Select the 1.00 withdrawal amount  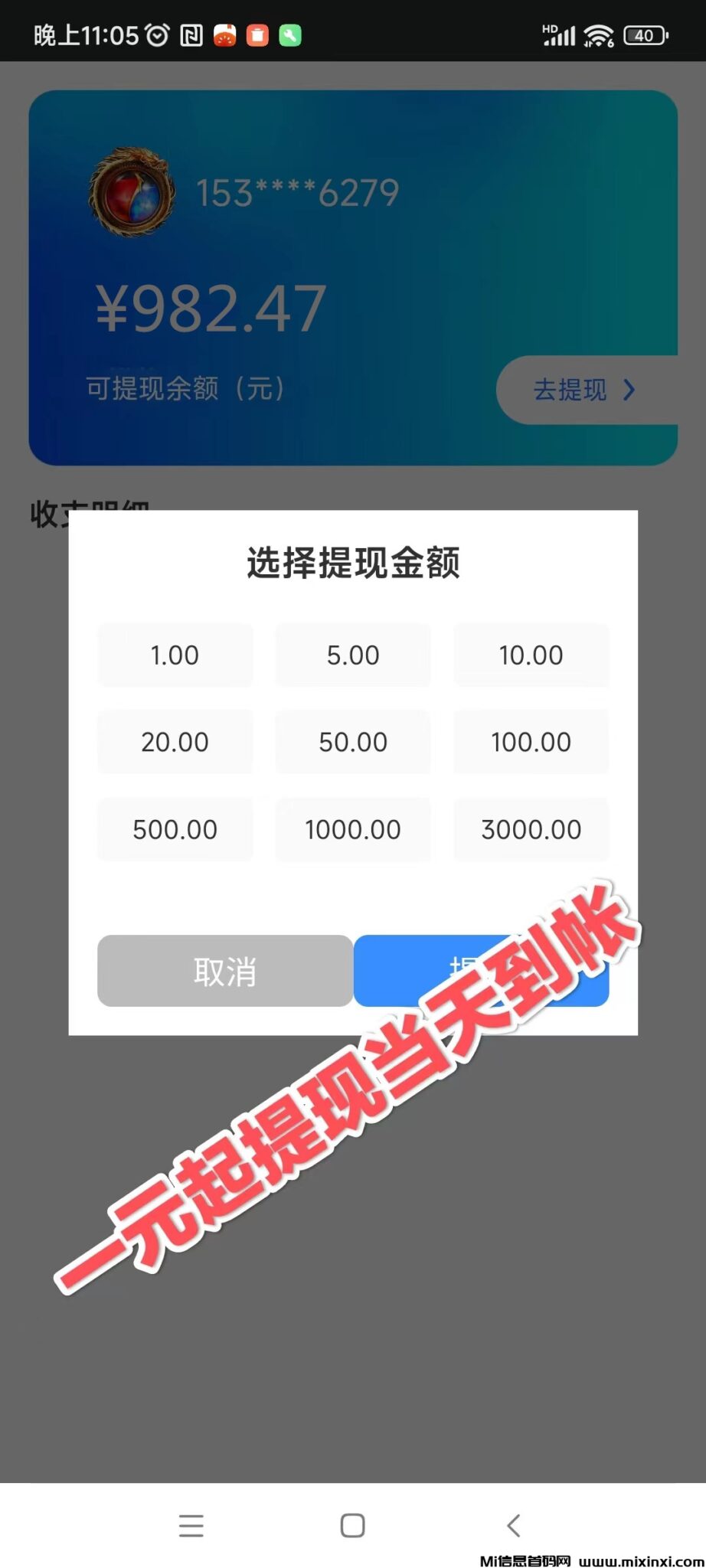[x=175, y=655]
